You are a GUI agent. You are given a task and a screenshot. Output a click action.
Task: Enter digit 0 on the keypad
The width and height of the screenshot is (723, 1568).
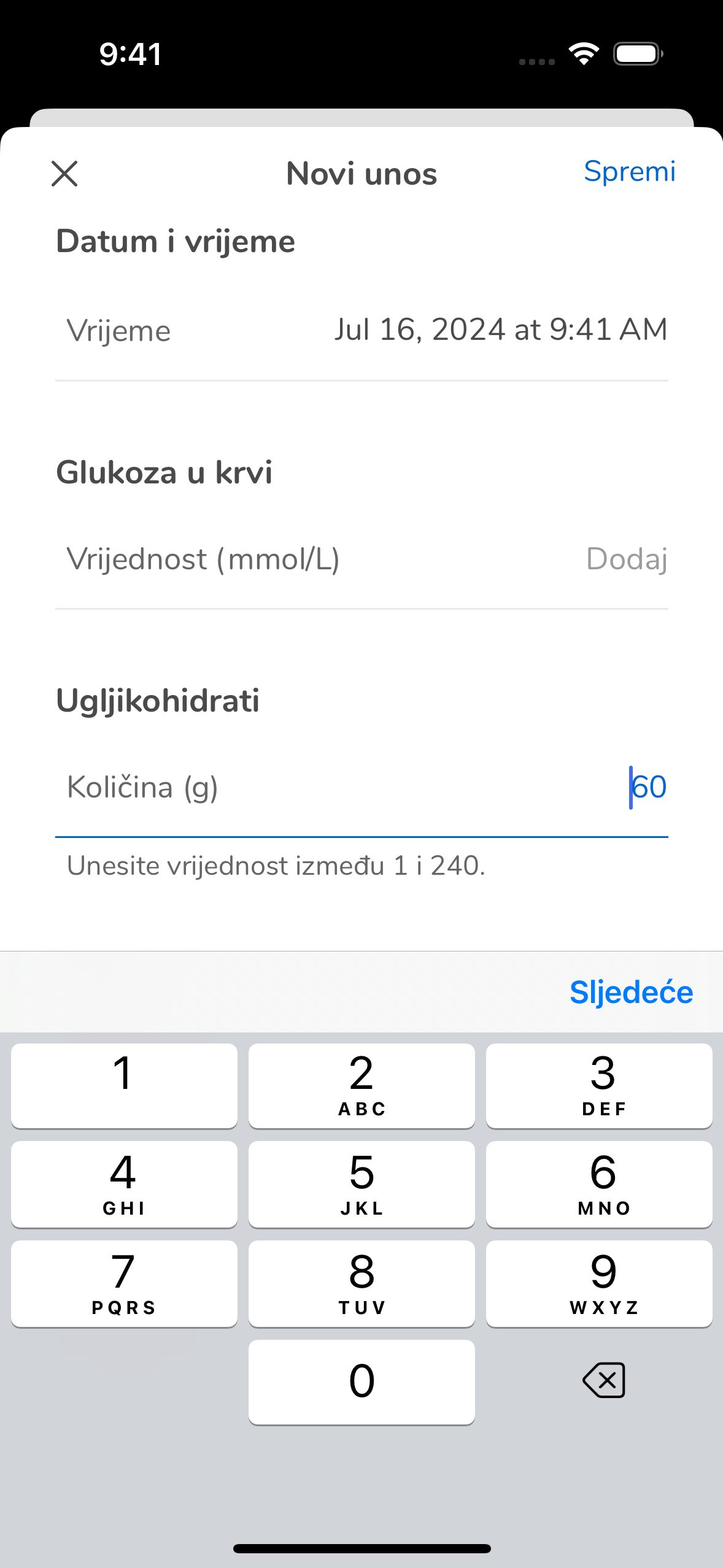click(361, 1382)
